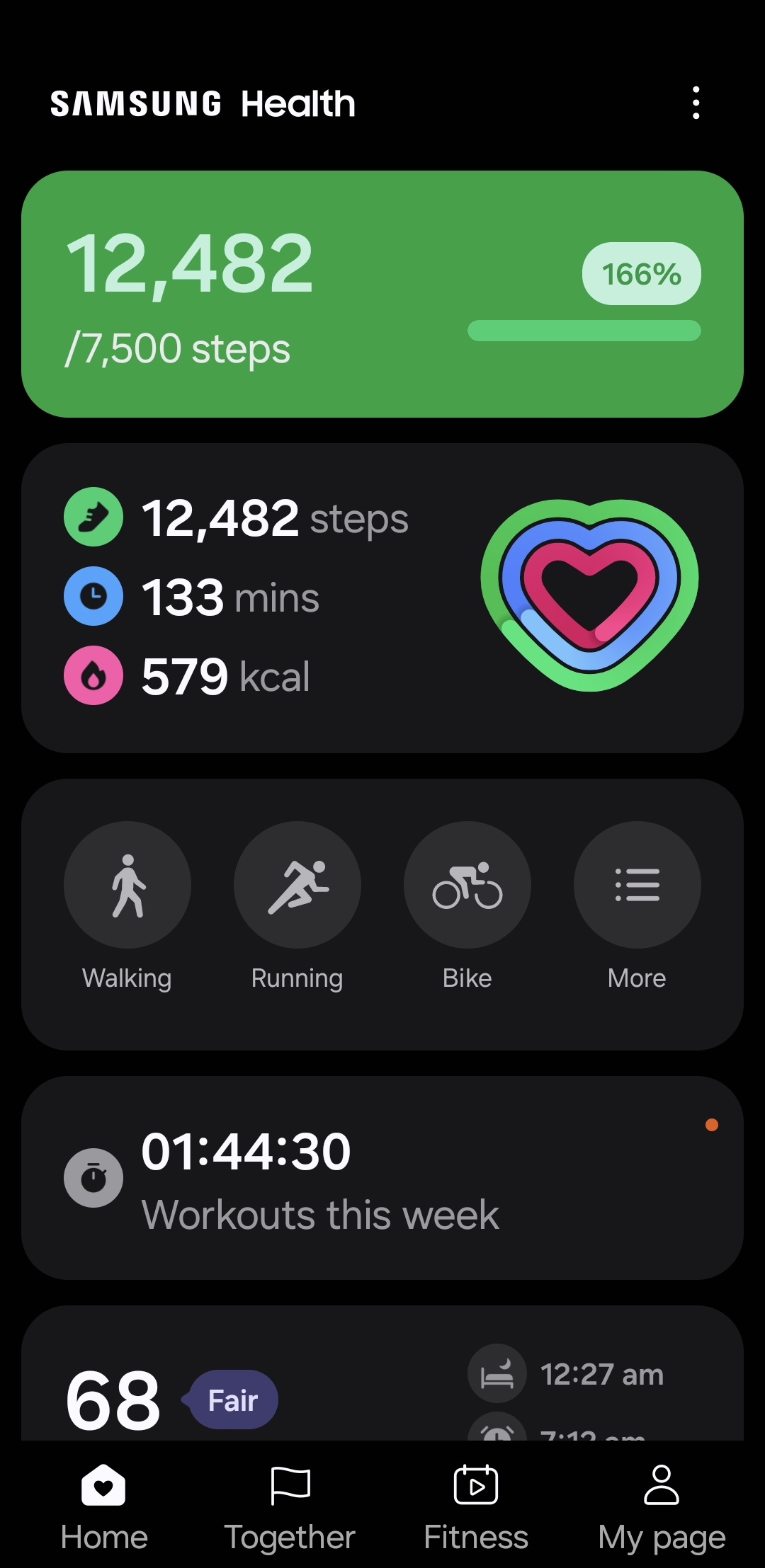Tap the heart-shaped activity rings
The width and height of the screenshot is (765, 1568).
point(588,595)
